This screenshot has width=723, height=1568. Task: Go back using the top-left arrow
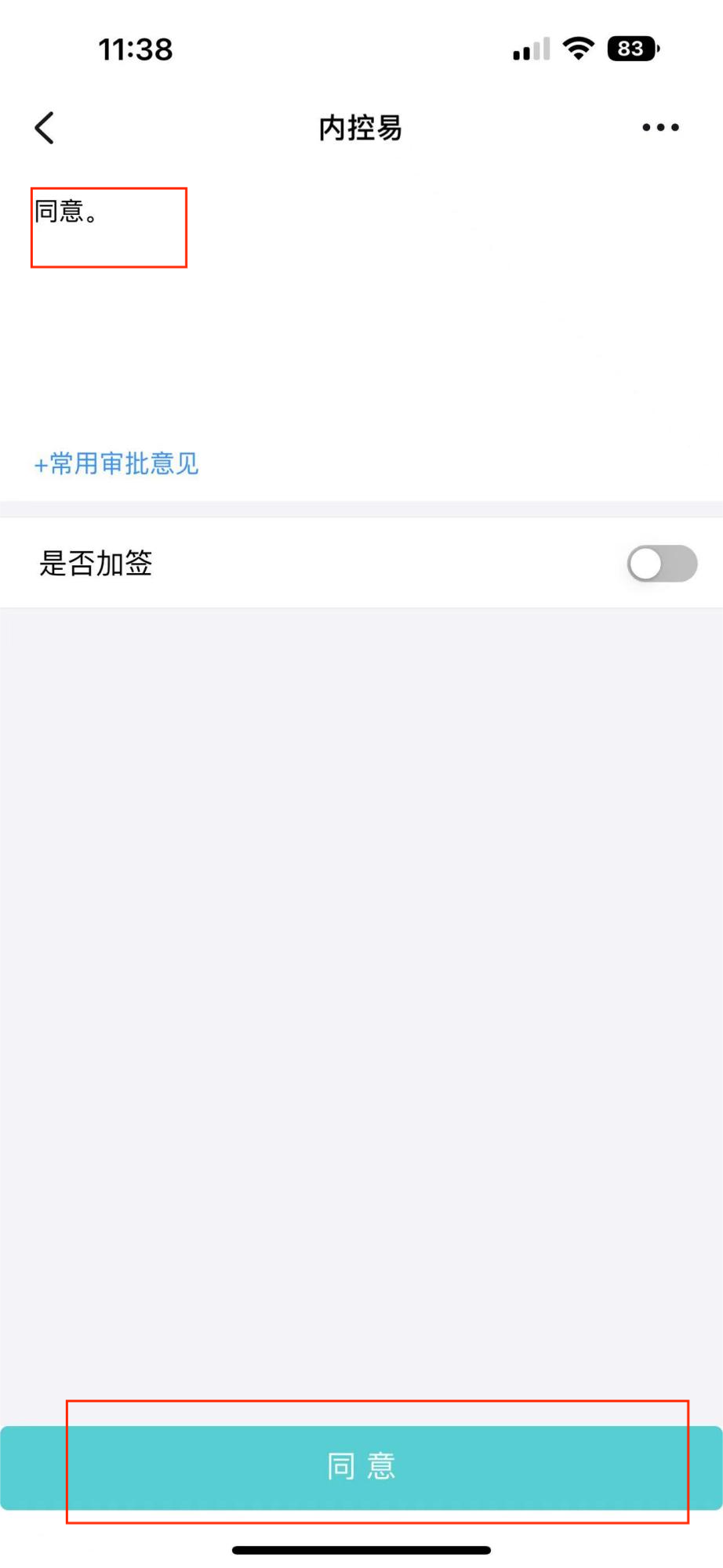click(45, 128)
